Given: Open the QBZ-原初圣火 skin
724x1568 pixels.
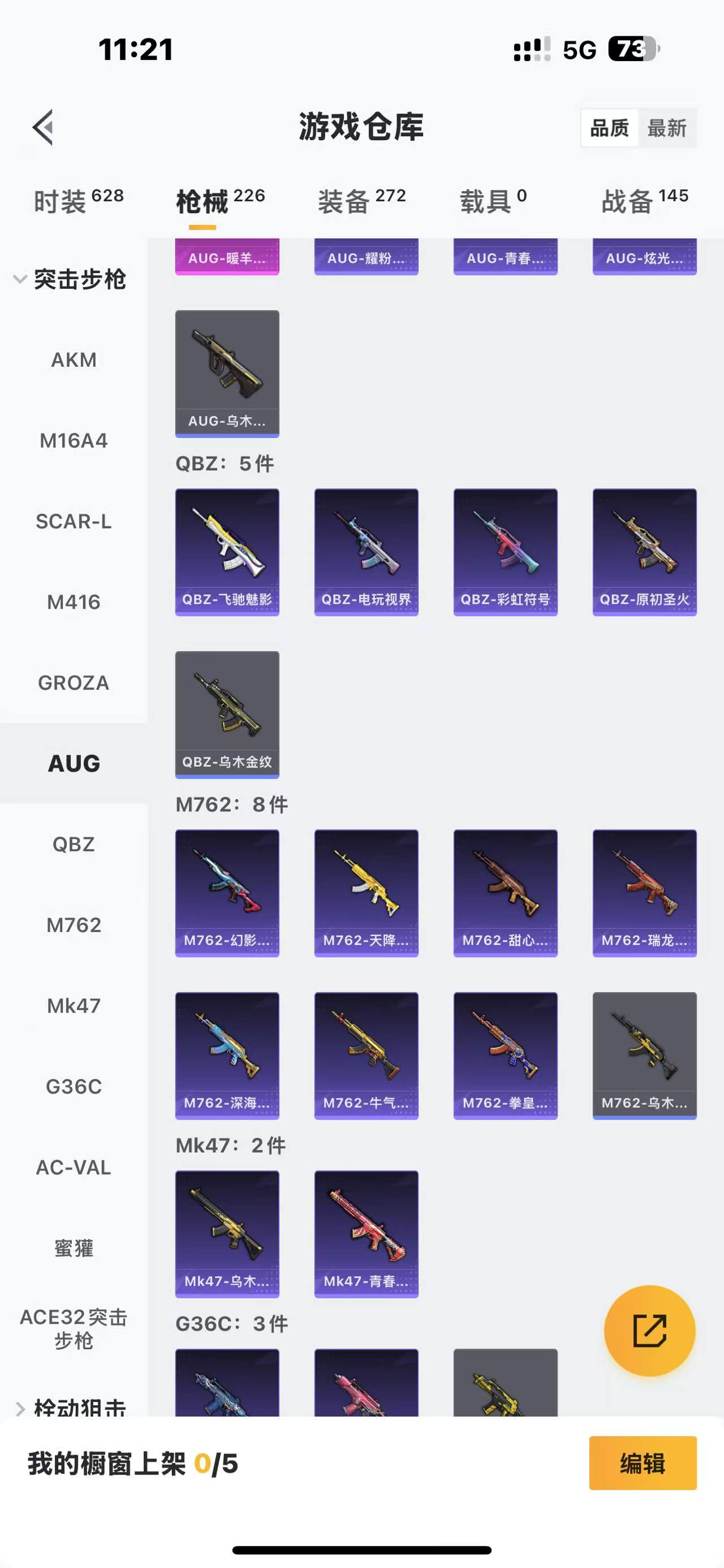Looking at the screenshot, I should pyautogui.click(x=644, y=552).
